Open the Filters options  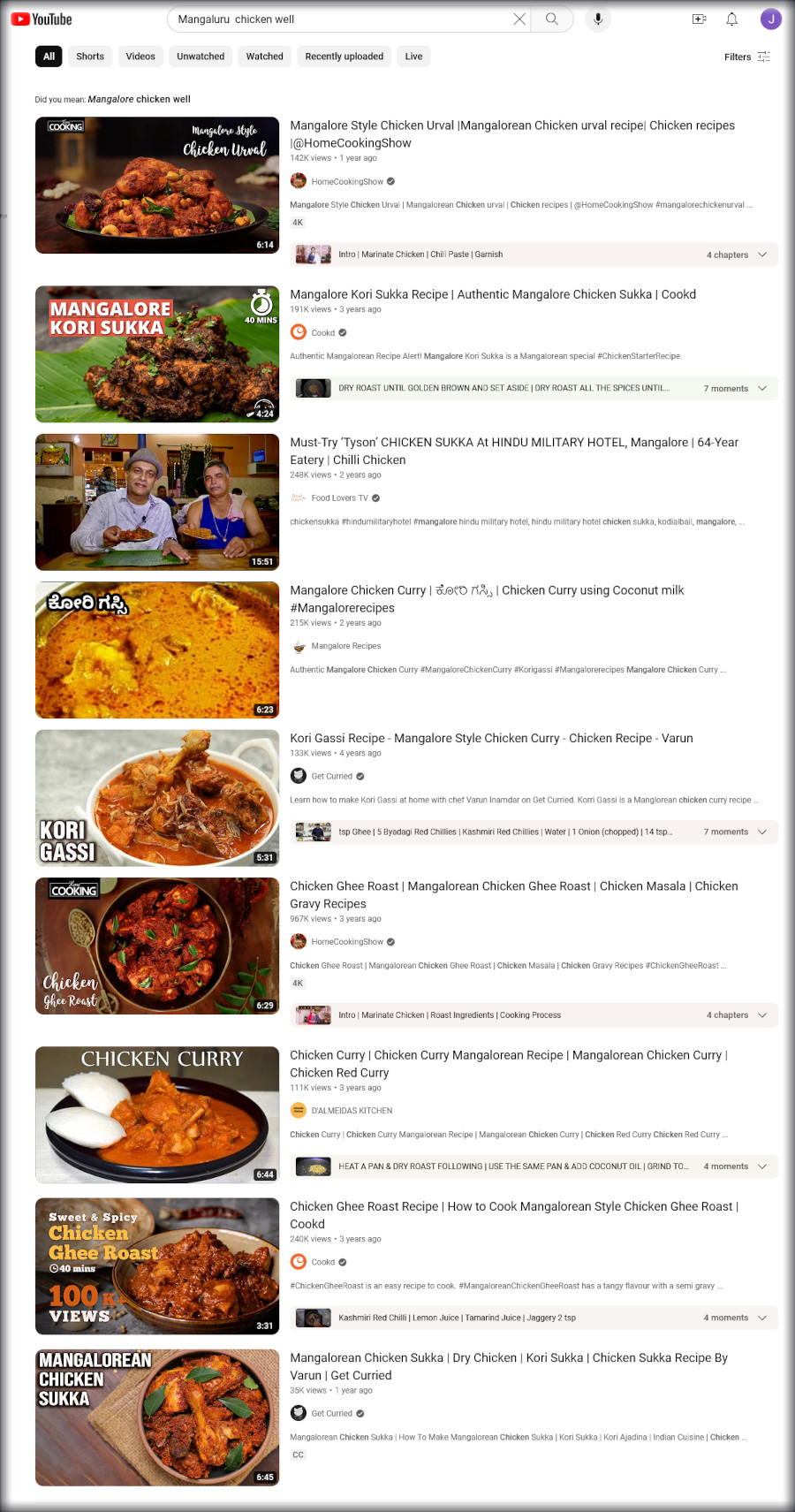pos(746,57)
